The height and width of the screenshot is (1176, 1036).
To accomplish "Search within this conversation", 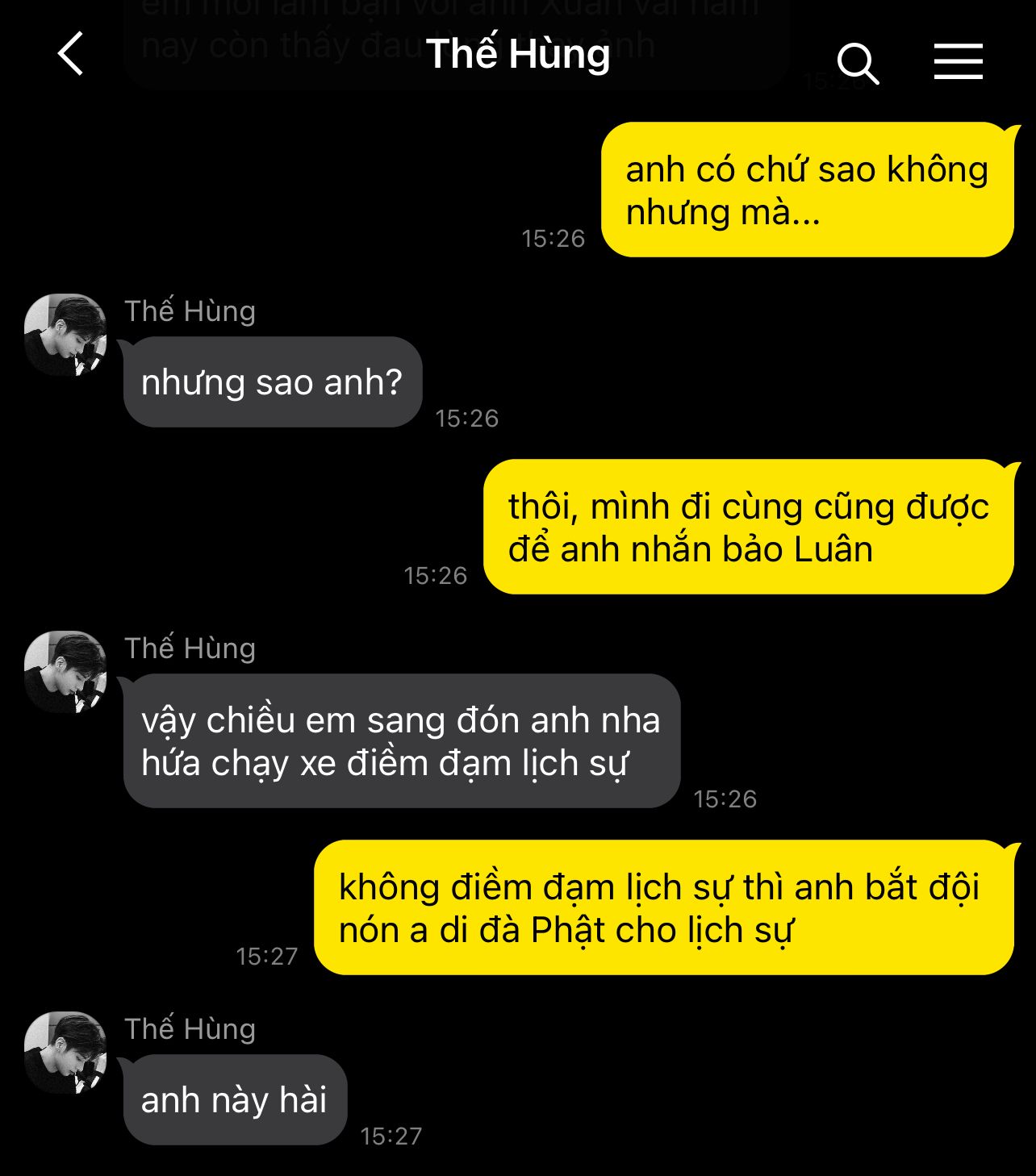I will point(857,63).
